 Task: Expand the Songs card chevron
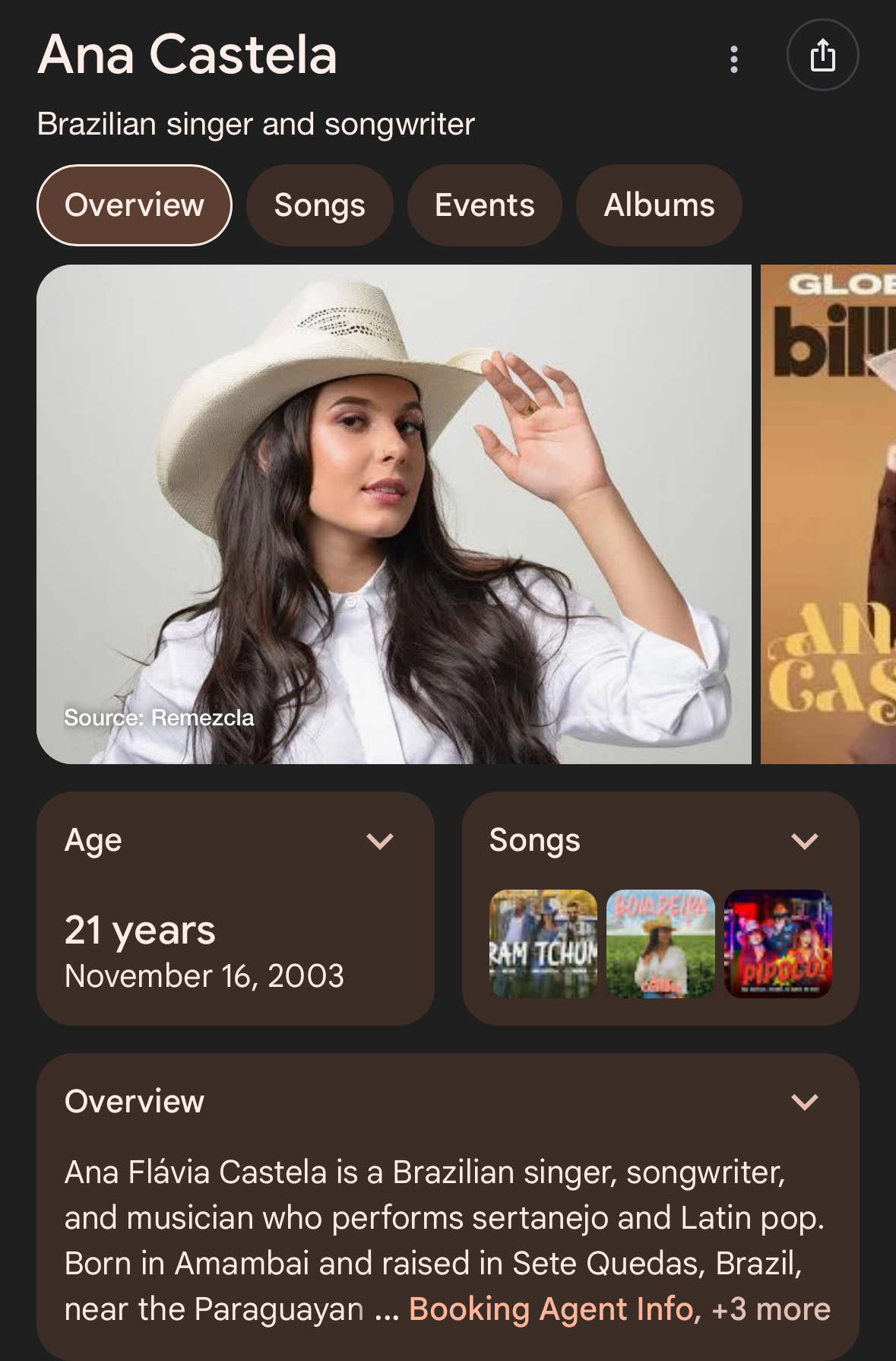(804, 841)
